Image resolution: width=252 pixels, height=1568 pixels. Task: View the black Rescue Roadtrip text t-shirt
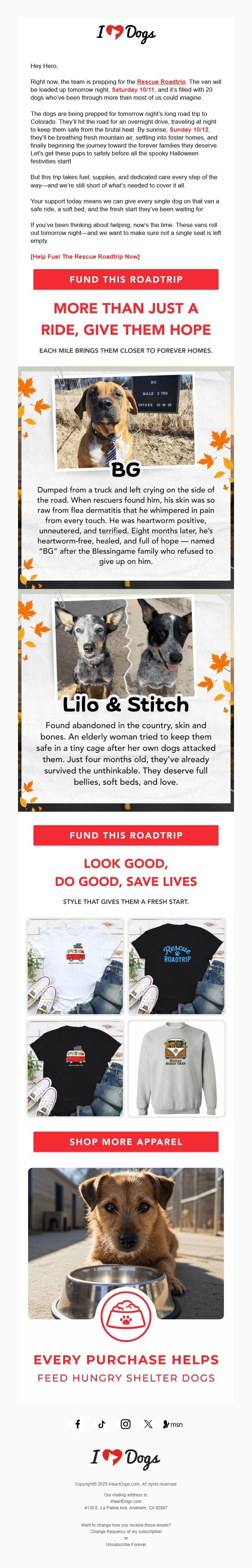pos(176,967)
